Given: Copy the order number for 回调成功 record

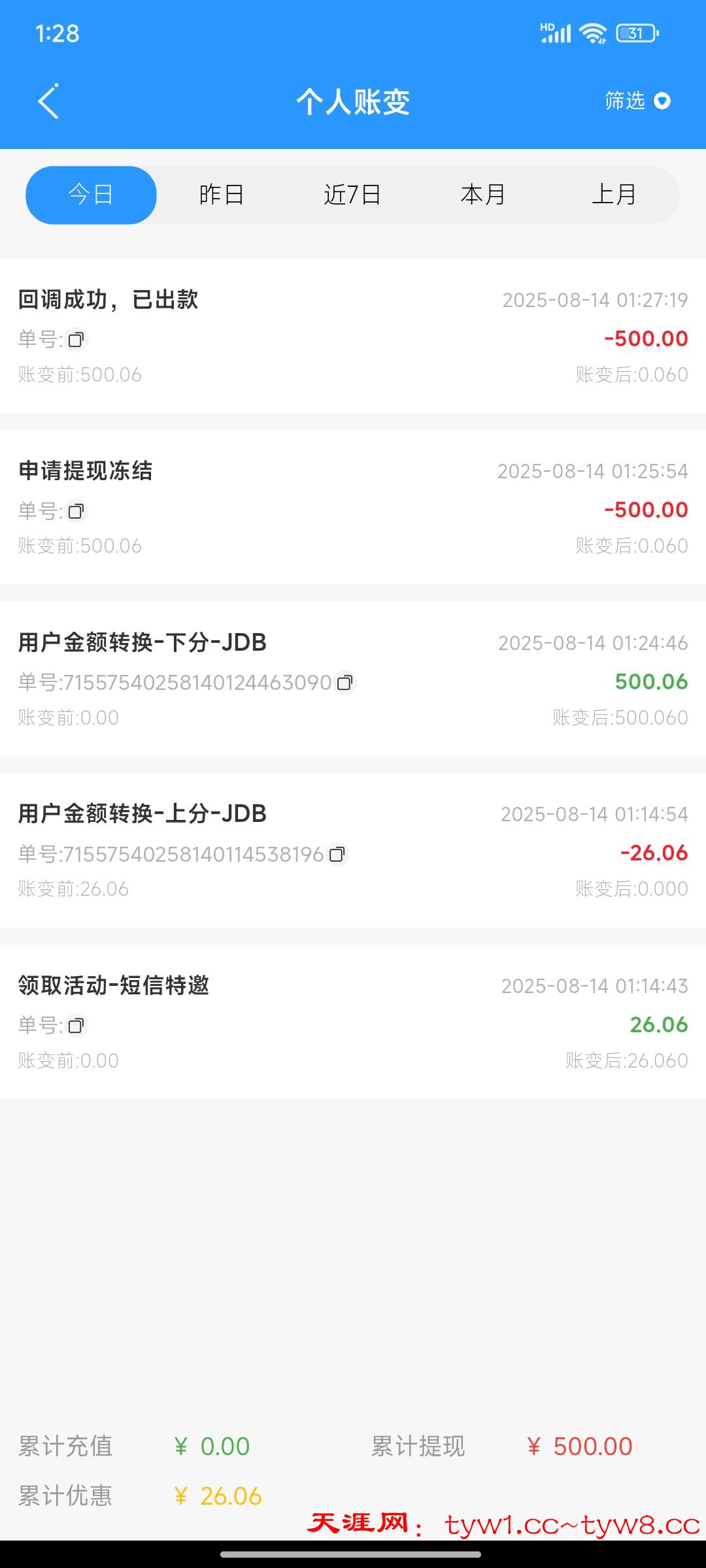Looking at the screenshot, I should pos(78,340).
